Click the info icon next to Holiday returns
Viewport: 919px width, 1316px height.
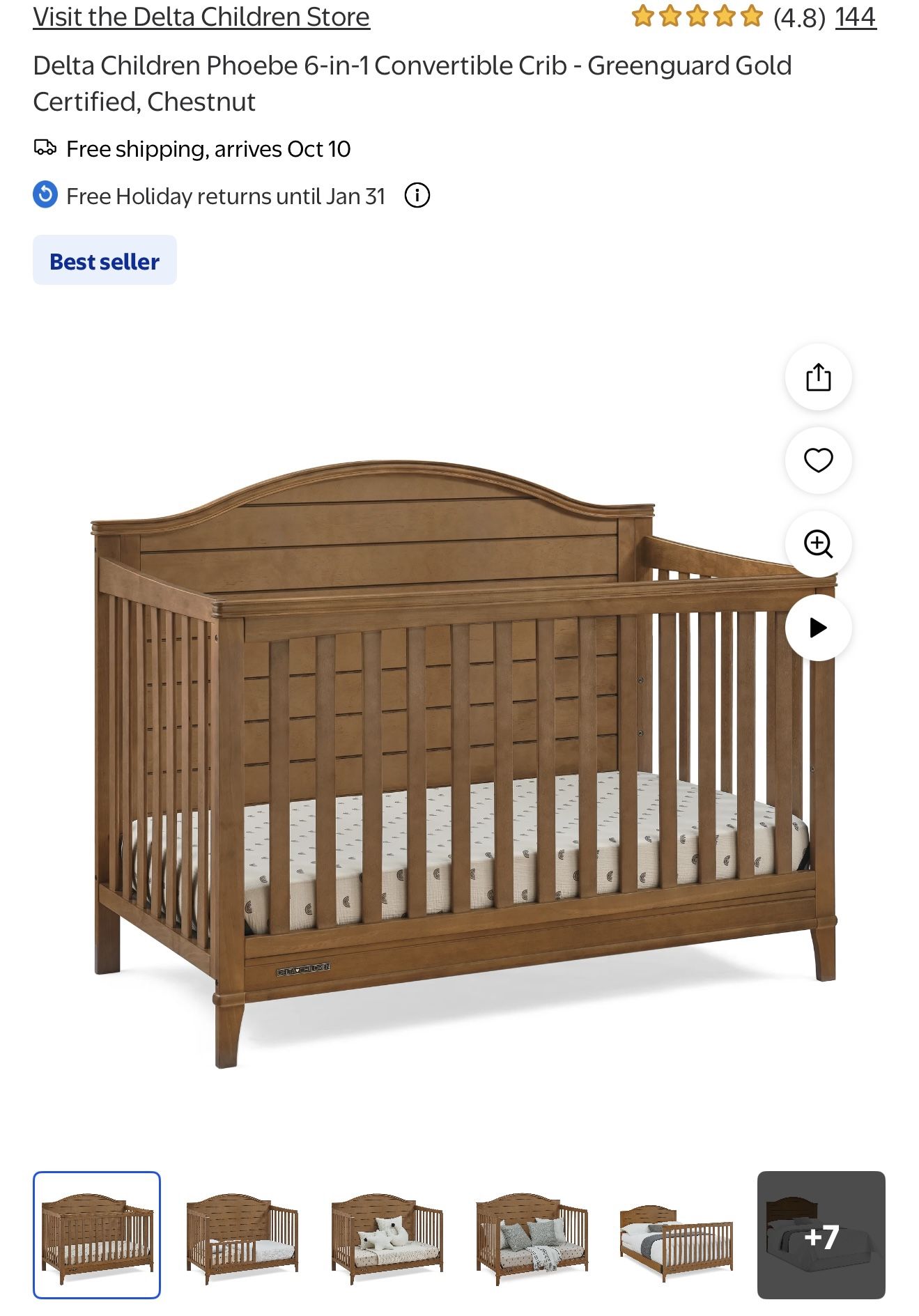point(417,196)
